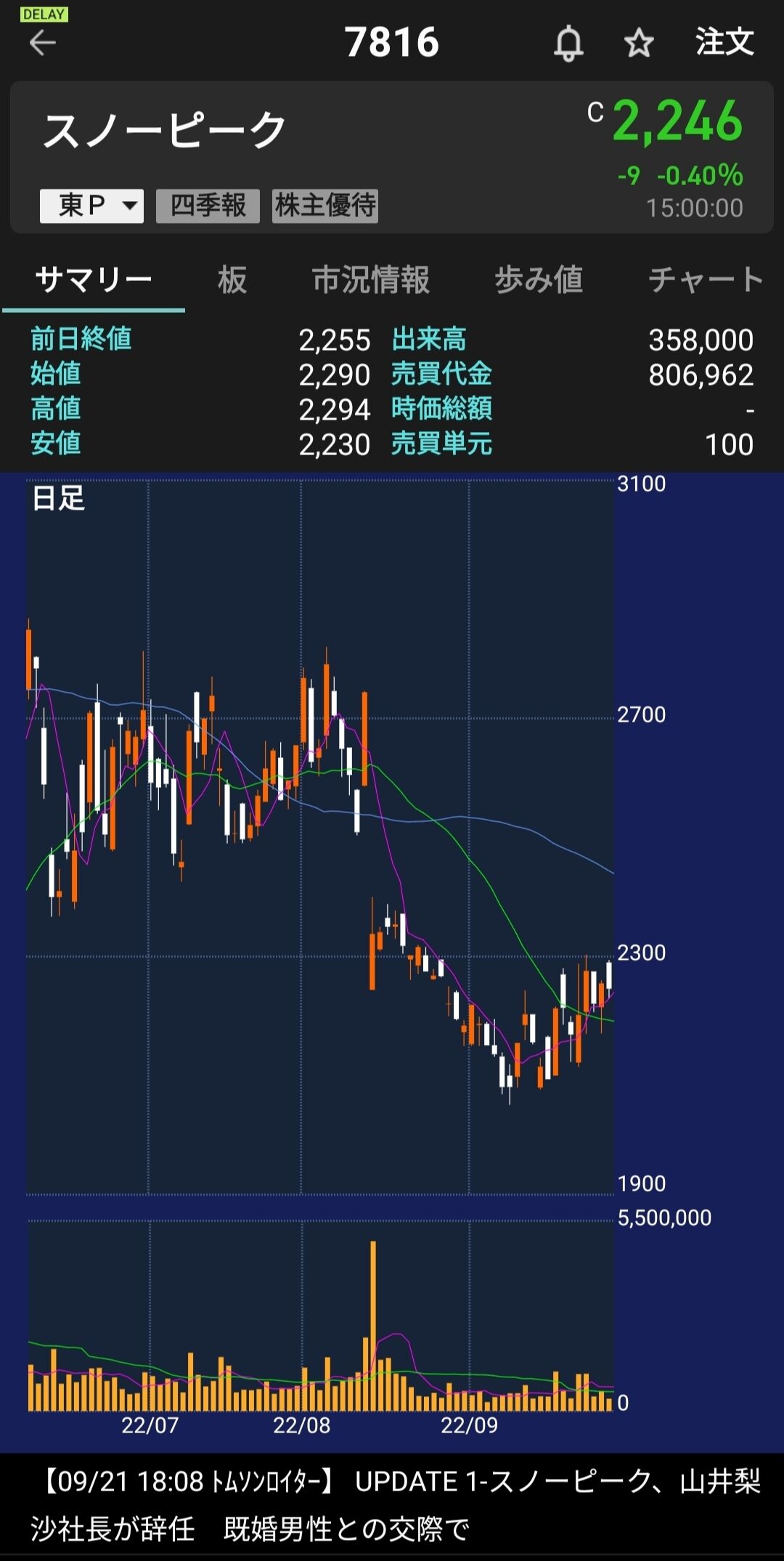View 株主優待 shareholder benefits
784x1561 pixels.
325,205
